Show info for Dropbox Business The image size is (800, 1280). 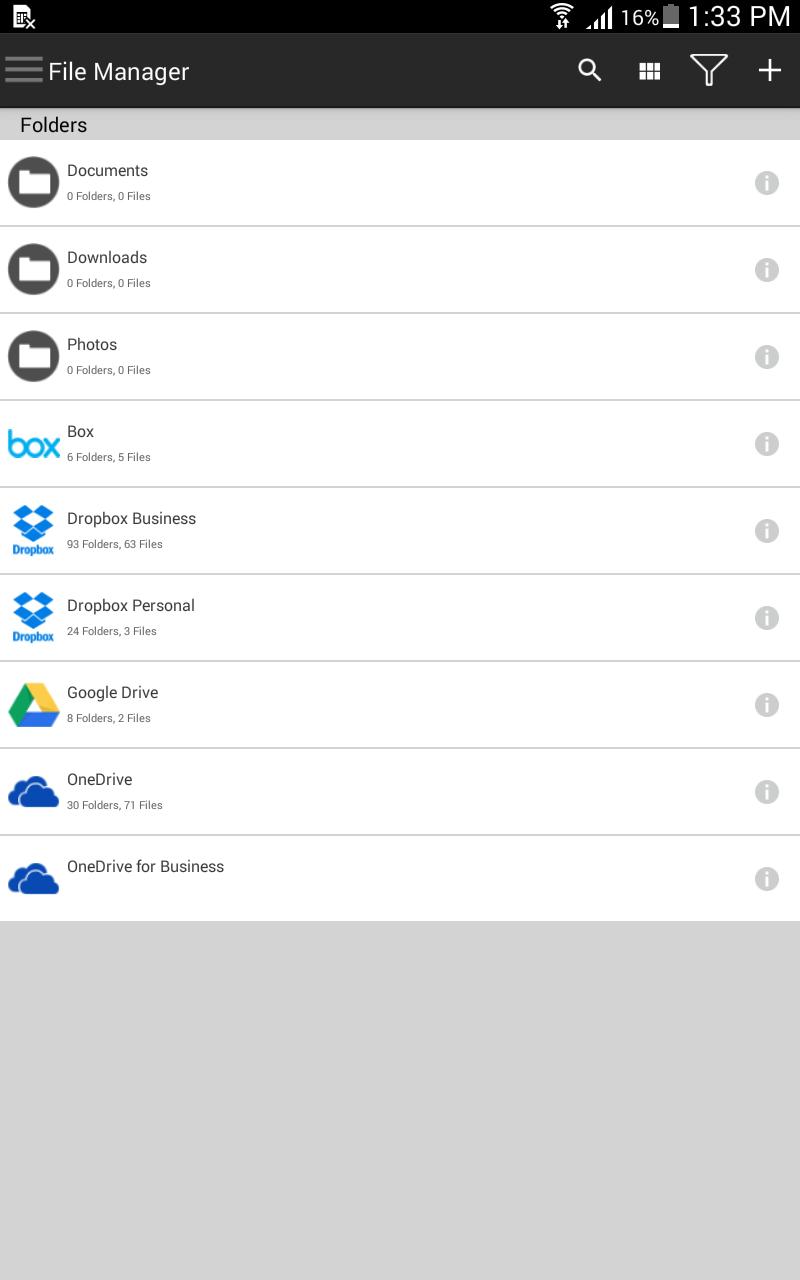(767, 531)
